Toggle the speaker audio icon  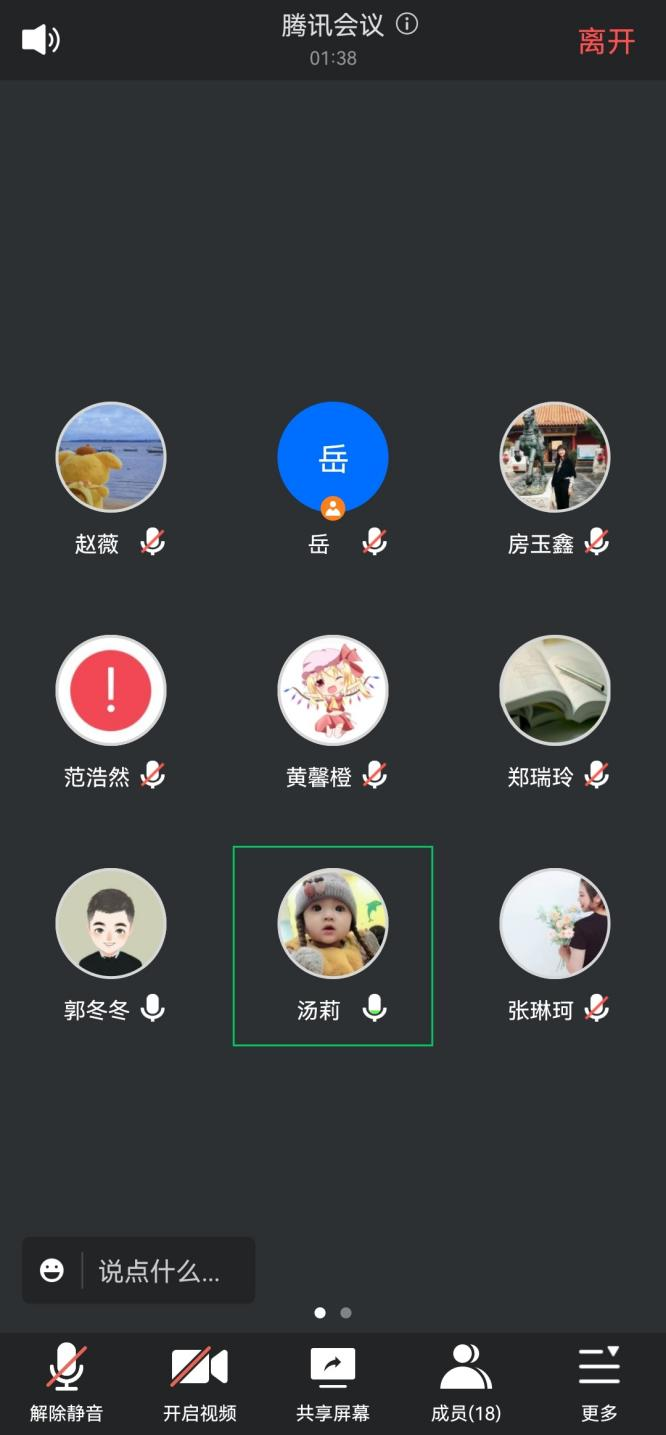coord(41,40)
